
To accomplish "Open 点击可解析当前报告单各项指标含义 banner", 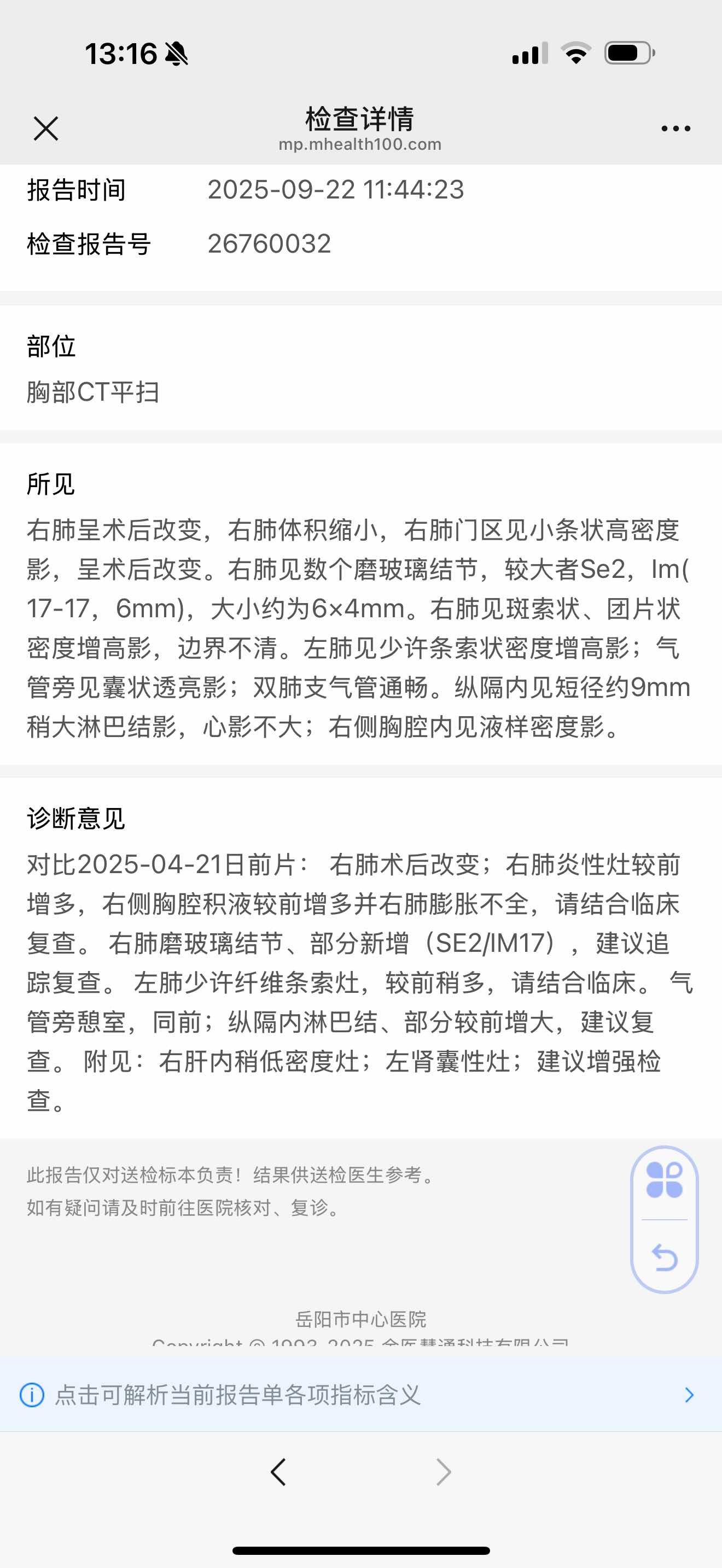I will (360, 1395).
